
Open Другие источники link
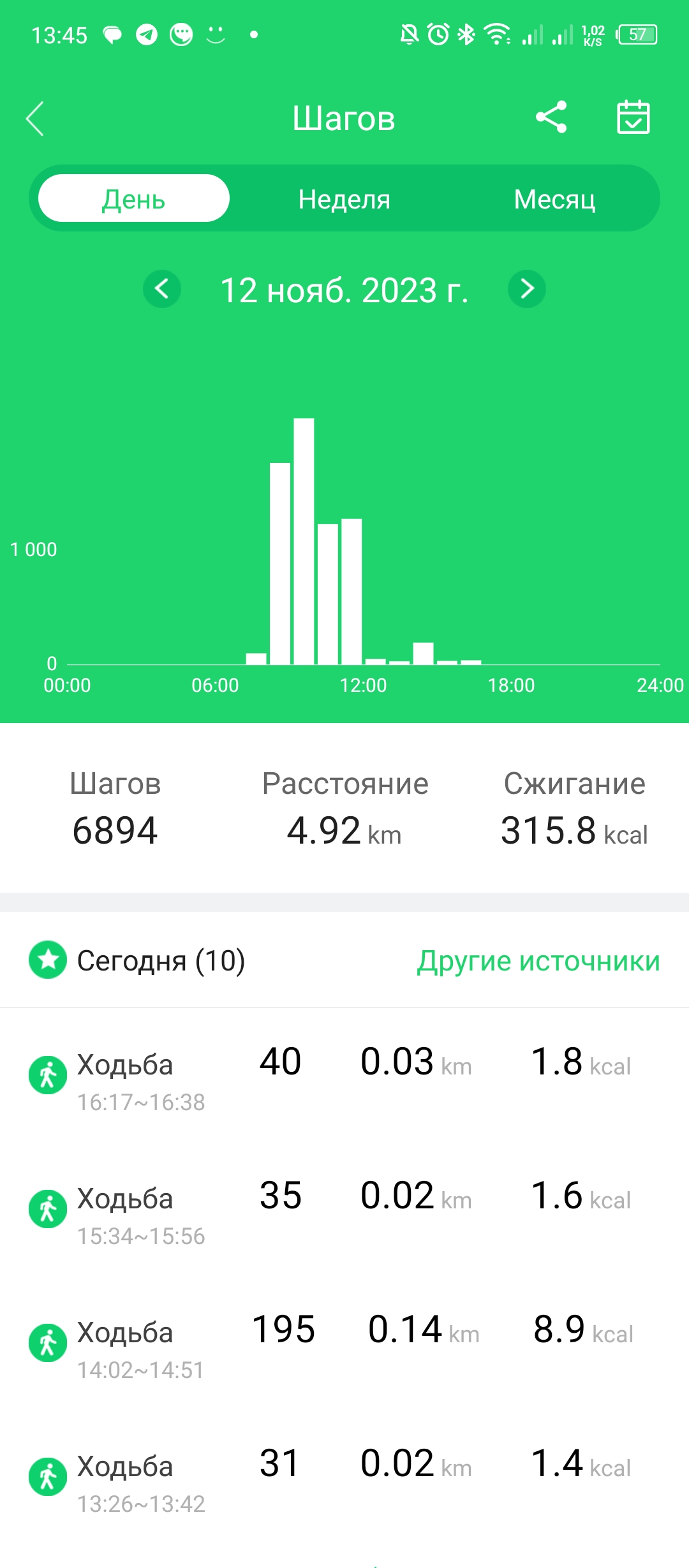(538, 960)
